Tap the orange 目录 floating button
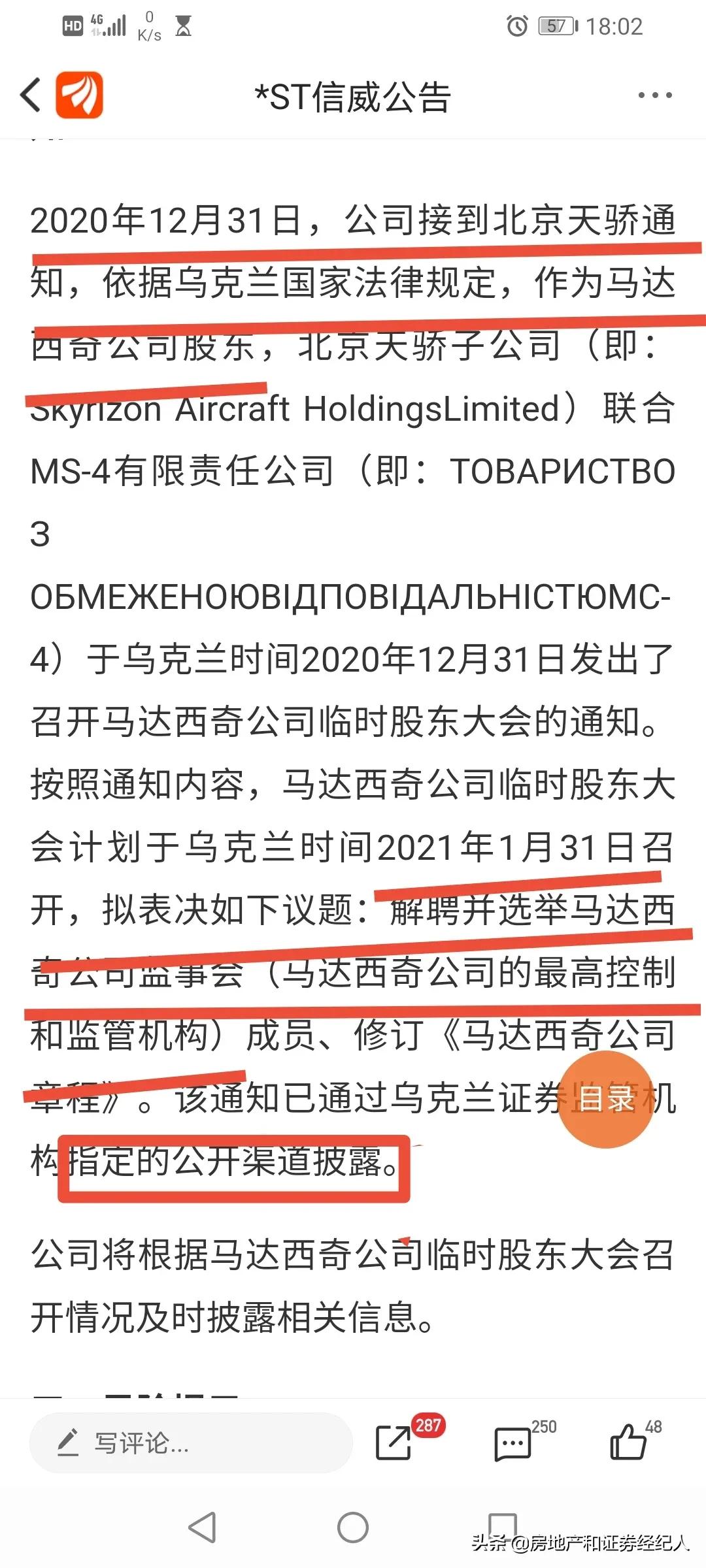This screenshot has height=1568, width=706. click(605, 1099)
